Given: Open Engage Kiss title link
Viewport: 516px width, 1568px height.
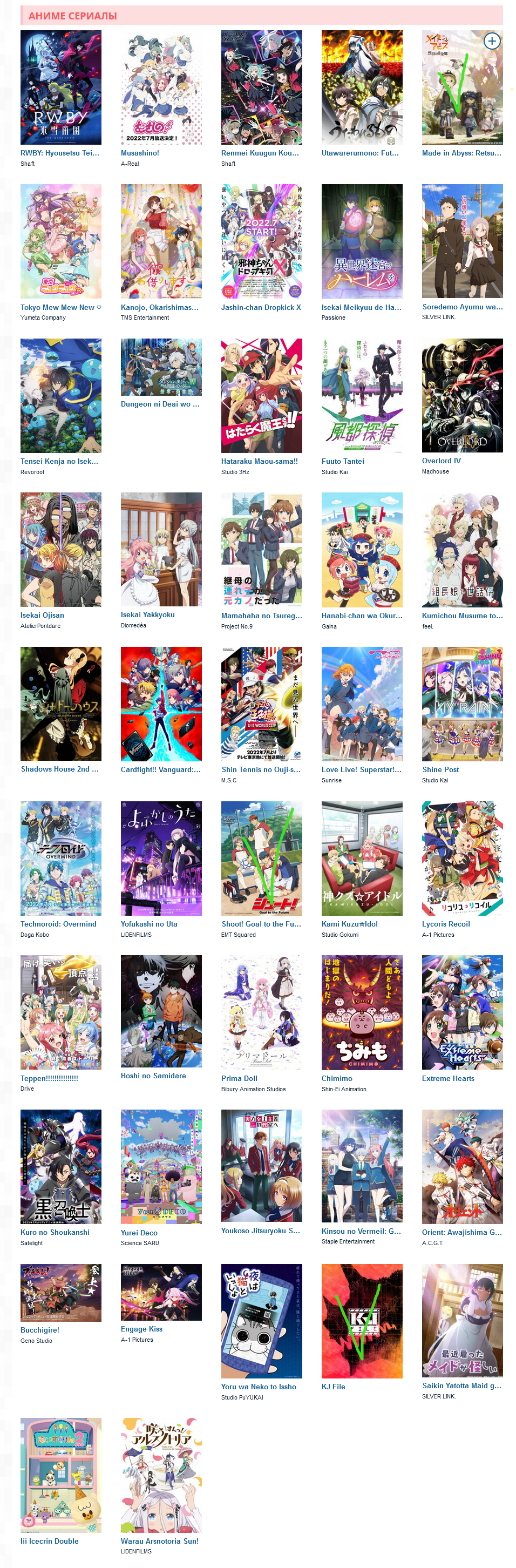Looking at the screenshot, I should tap(141, 1329).
